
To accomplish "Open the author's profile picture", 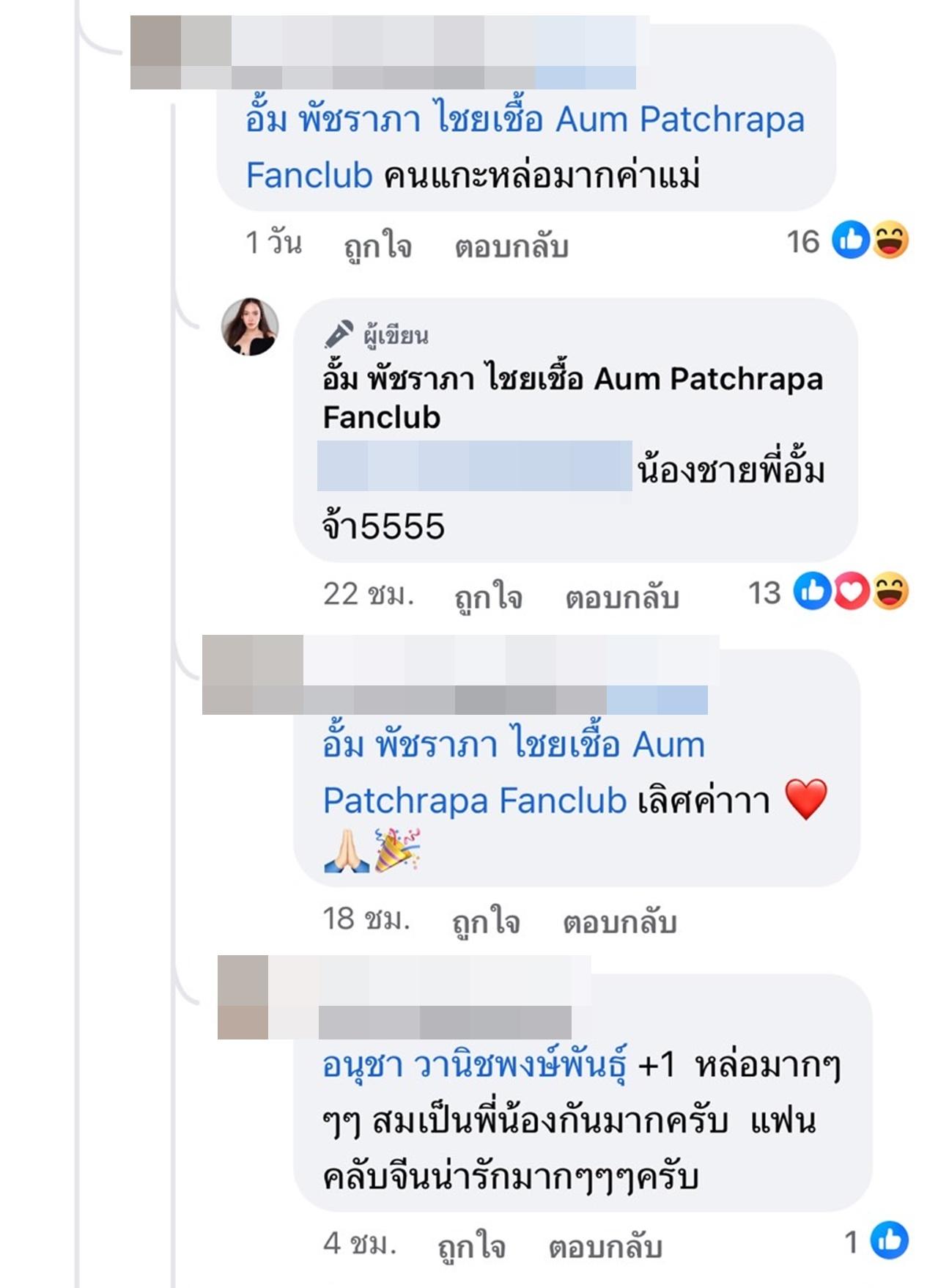I will [250, 327].
